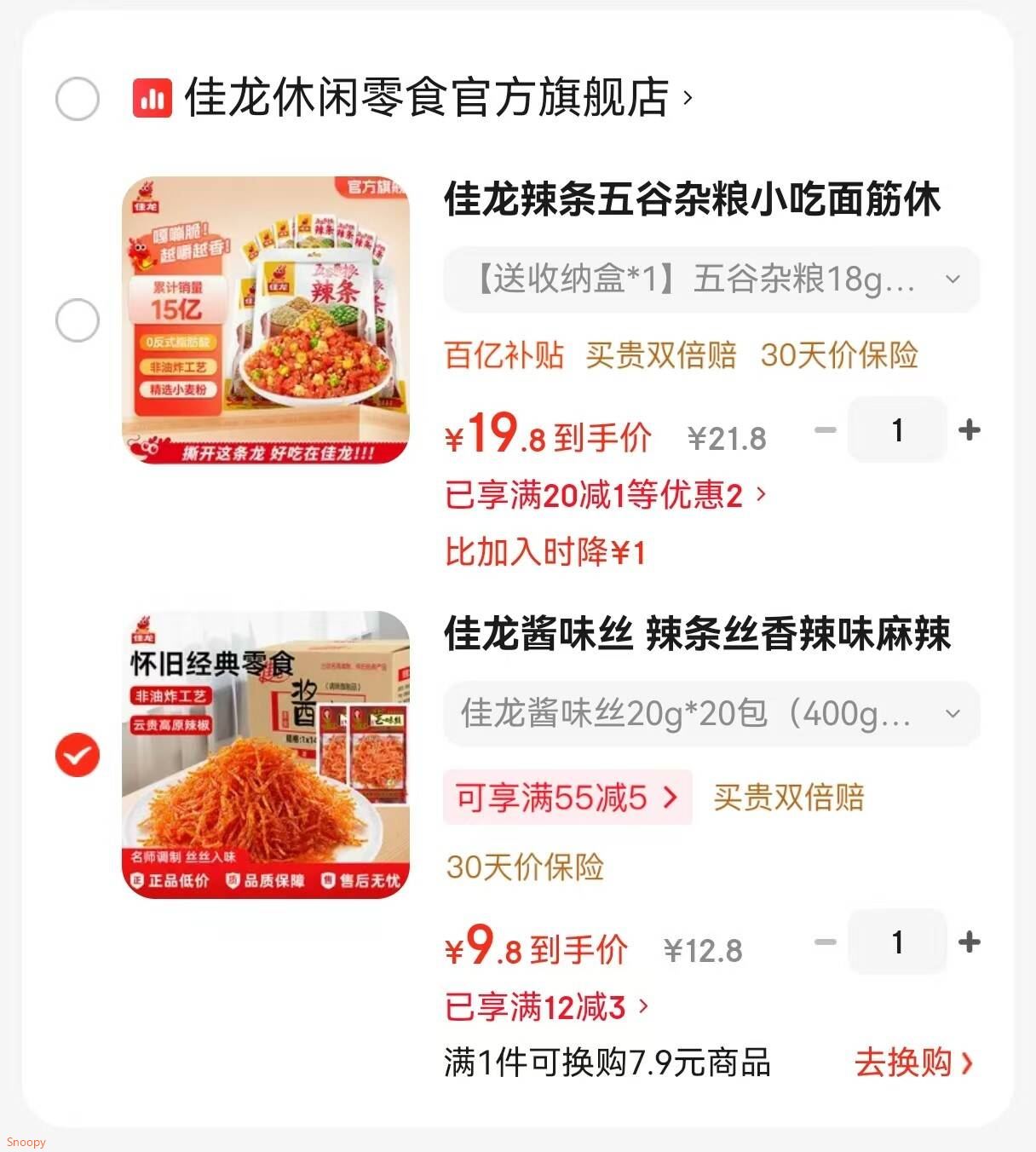Open the 五谷杂粮18g SKU dropdown

[711, 279]
